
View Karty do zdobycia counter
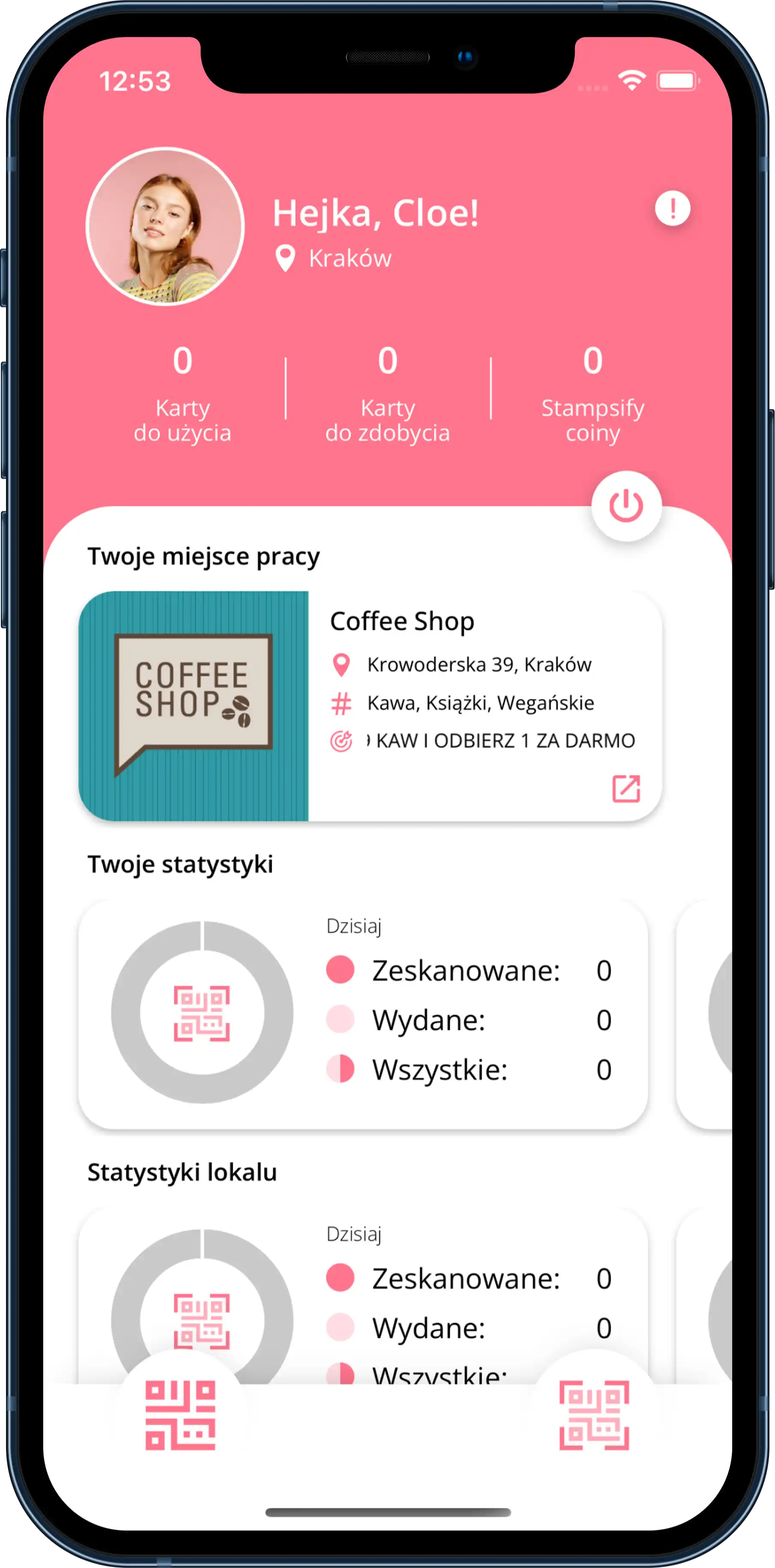(388, 393)
